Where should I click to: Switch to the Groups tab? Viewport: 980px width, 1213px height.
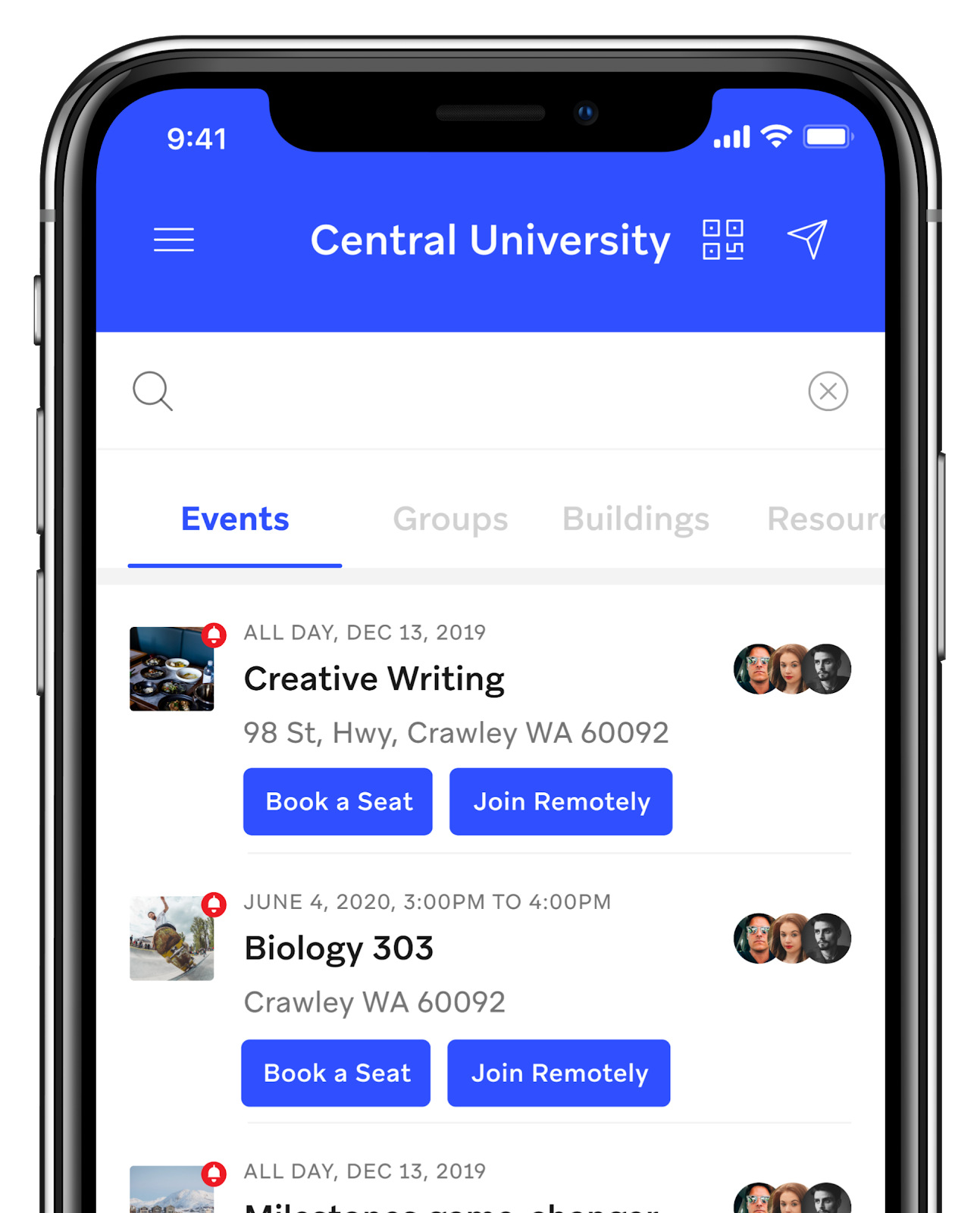450,519
